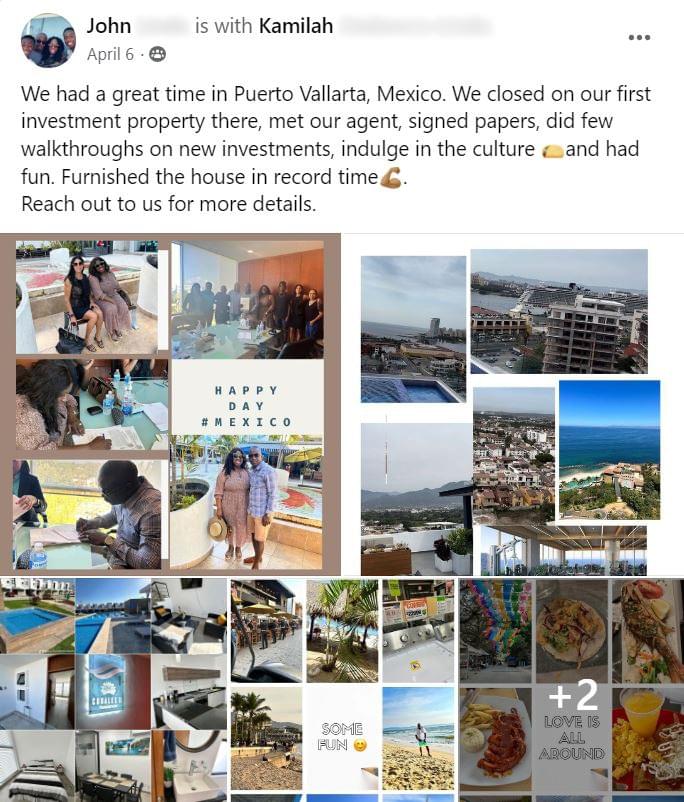684x802 pixels.
Task: Open the post's three-dot options menu
Action: point(639,38)
